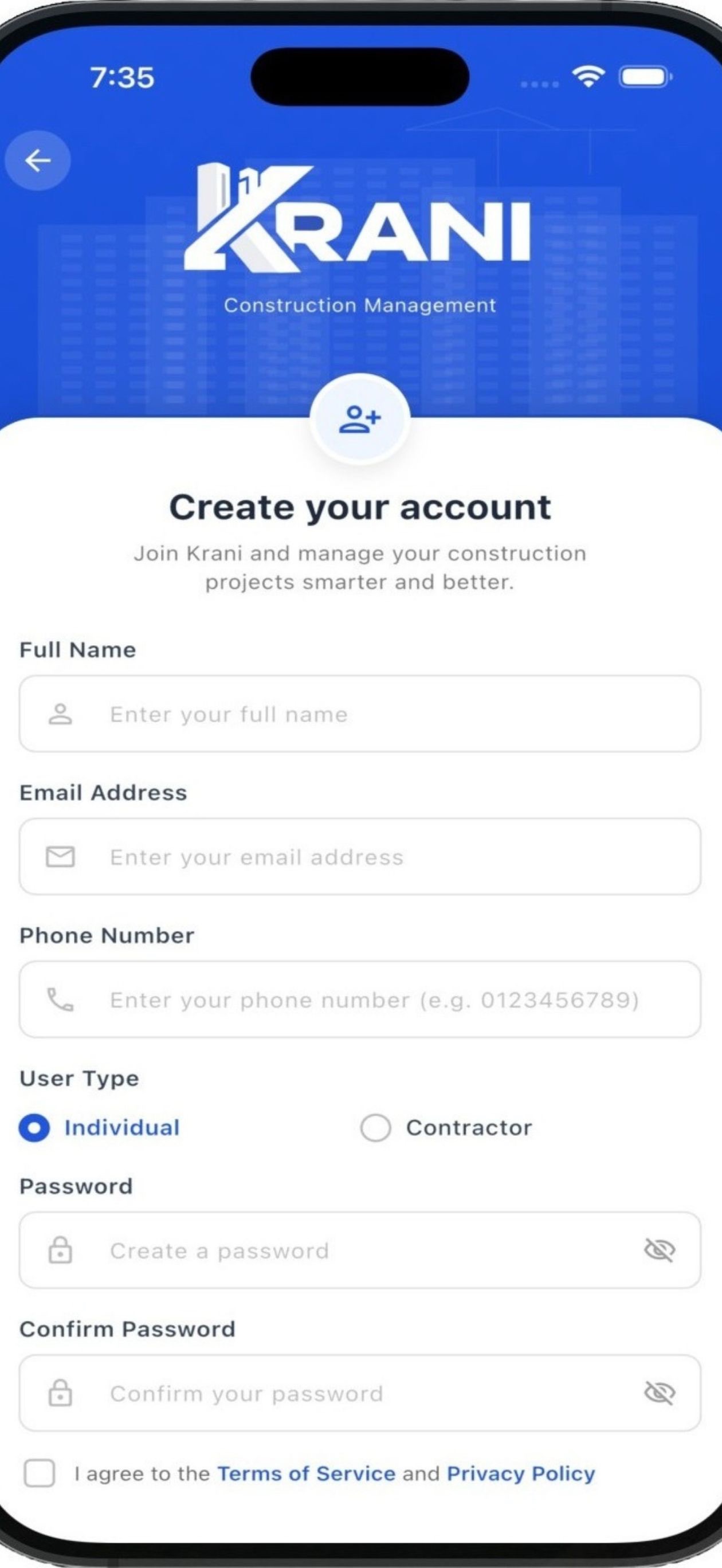The image size is (722, 1568).
Task: Show the Password field's text
Action: pos(660,1251)
